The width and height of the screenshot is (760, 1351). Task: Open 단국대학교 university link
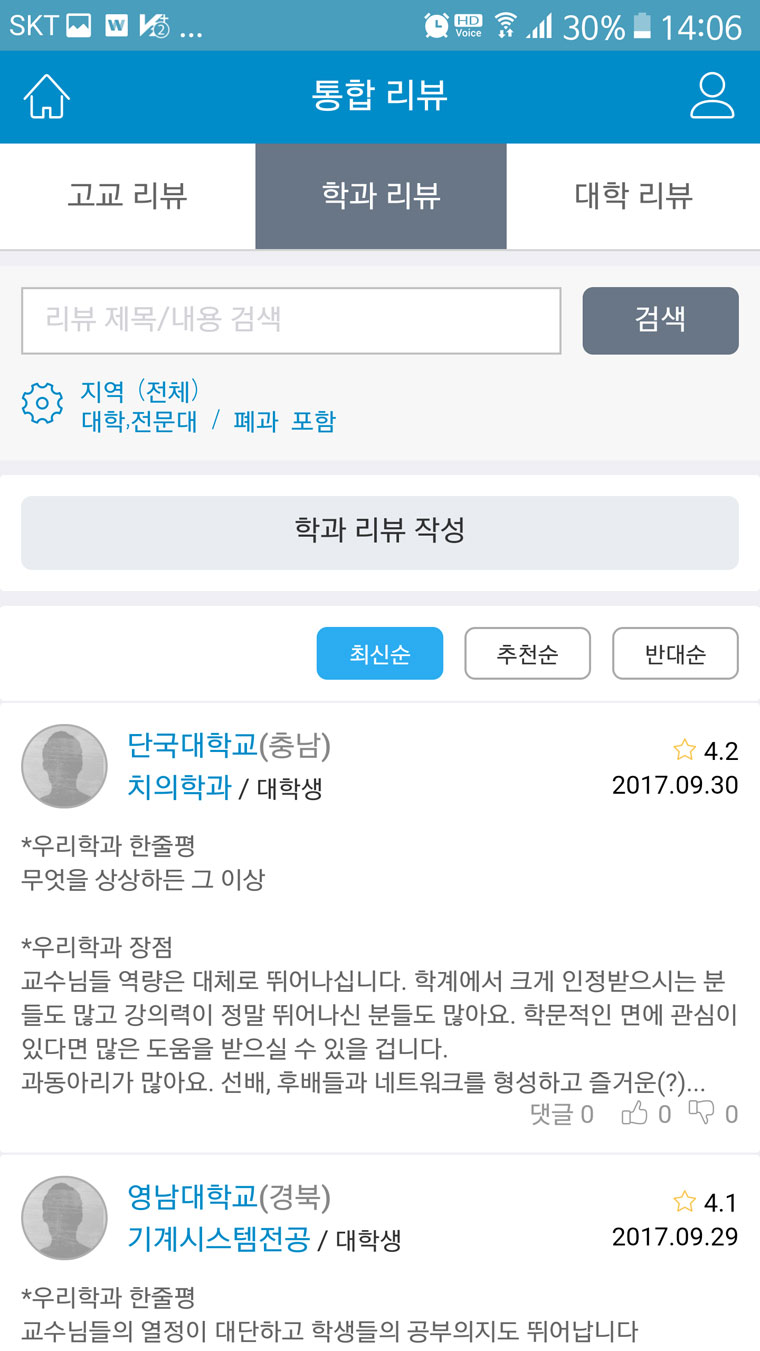click(192, 746)
